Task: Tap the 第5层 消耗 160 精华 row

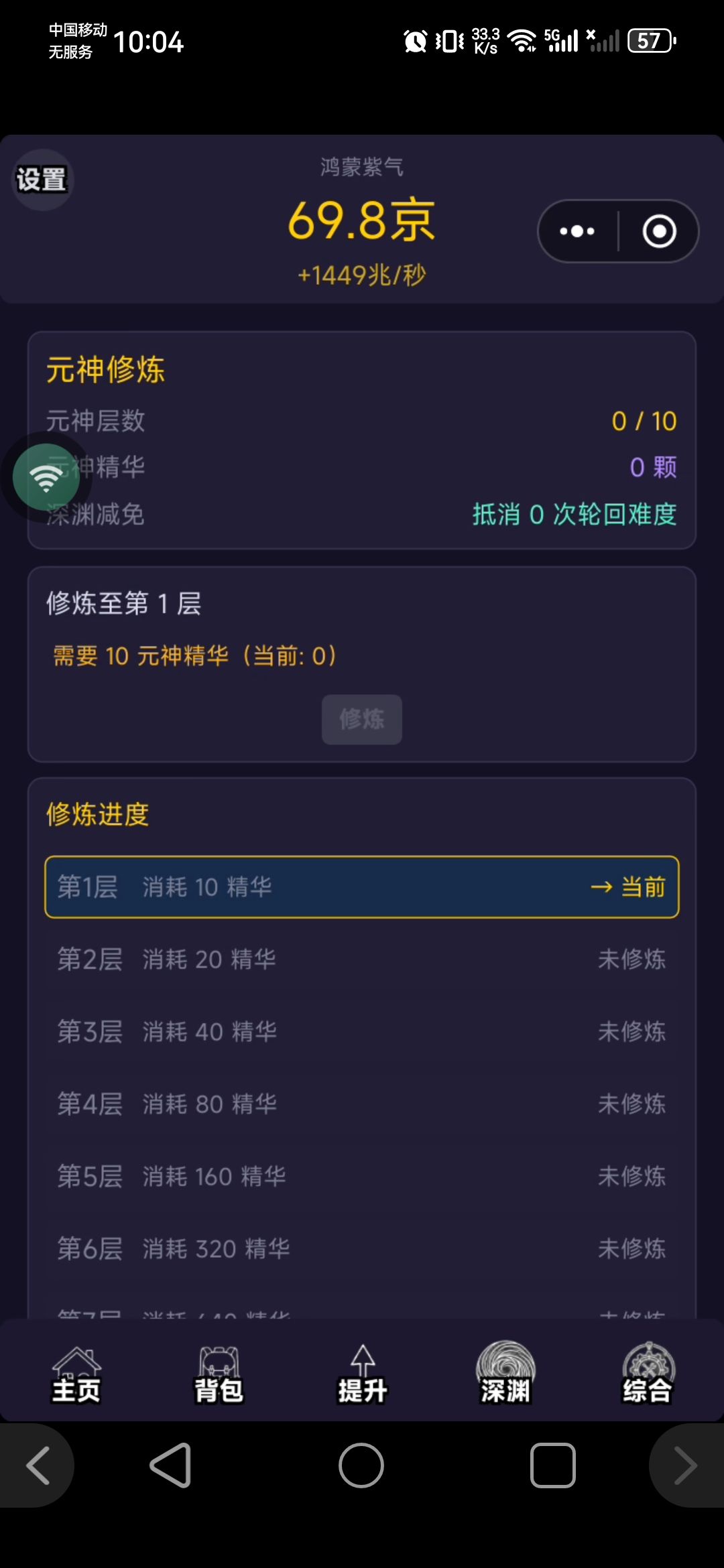Action: (362, 1176)
